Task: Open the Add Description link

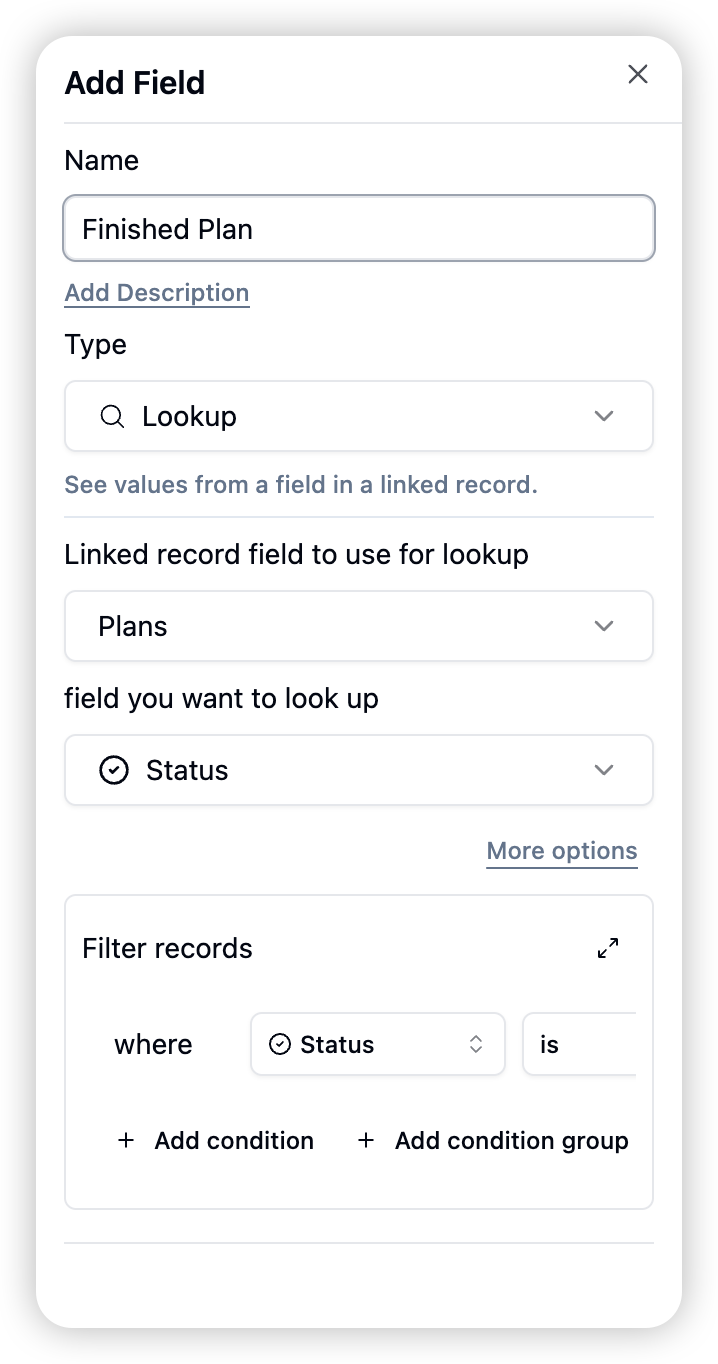Action: pos(157,293)
